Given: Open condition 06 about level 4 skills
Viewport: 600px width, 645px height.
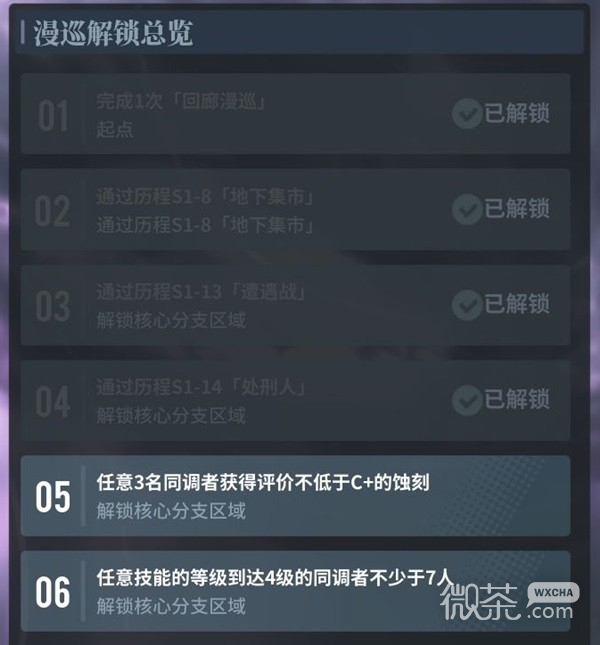Looking at the screenshot, I should point(296,591).
